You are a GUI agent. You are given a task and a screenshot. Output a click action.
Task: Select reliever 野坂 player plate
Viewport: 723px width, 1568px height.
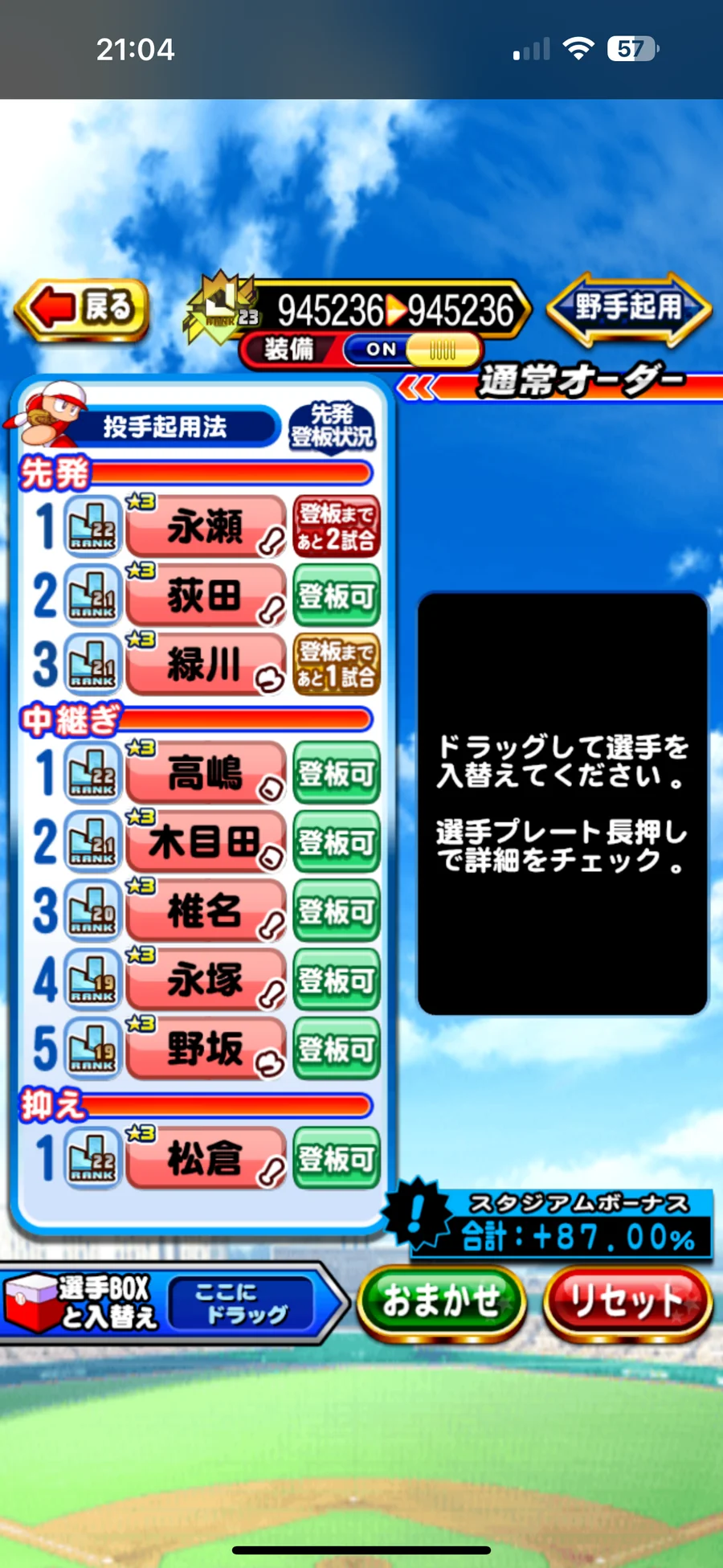pos(206,1049)
